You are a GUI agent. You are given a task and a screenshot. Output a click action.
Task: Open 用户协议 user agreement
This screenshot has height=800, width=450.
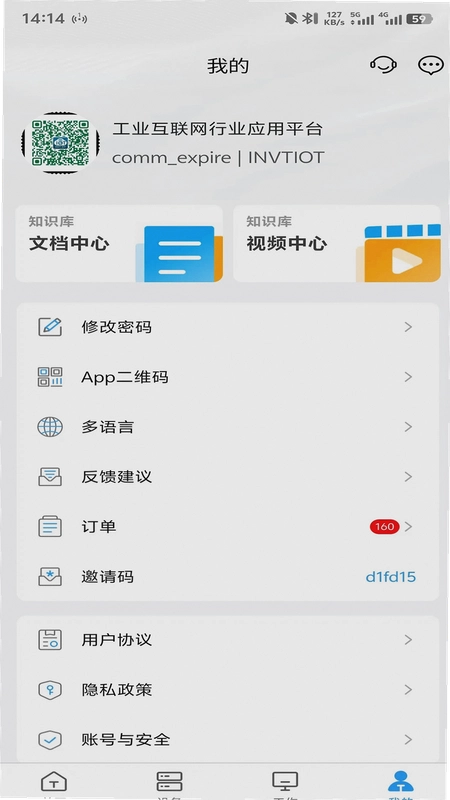tap(228, 640)
